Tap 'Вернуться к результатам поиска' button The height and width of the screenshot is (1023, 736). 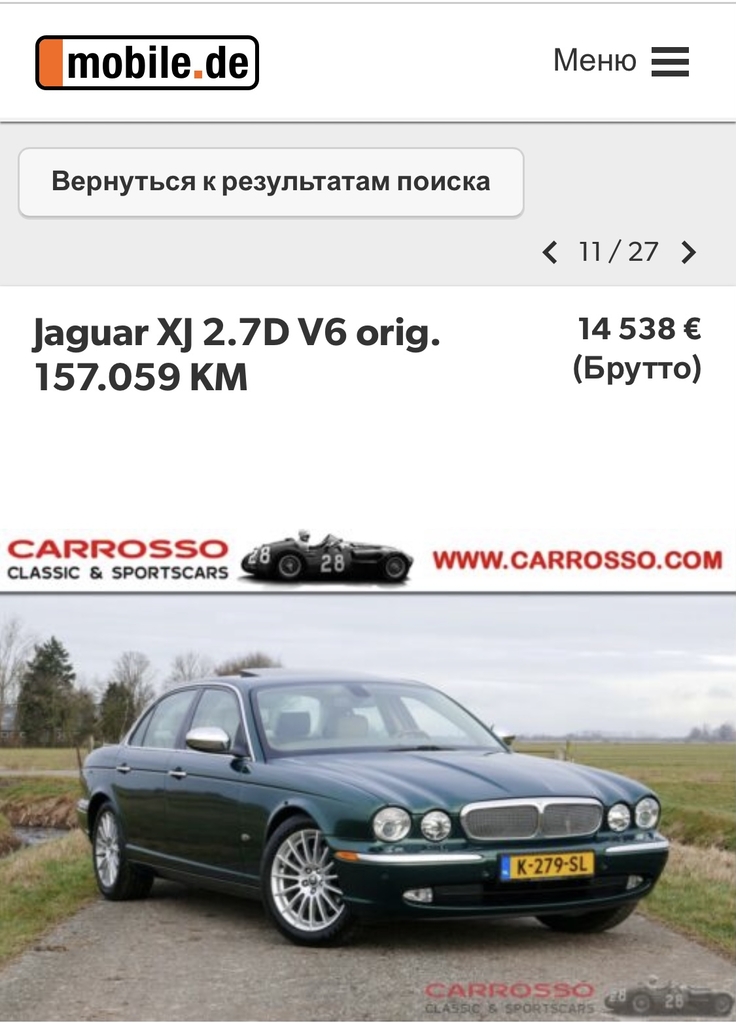(271, 182)
